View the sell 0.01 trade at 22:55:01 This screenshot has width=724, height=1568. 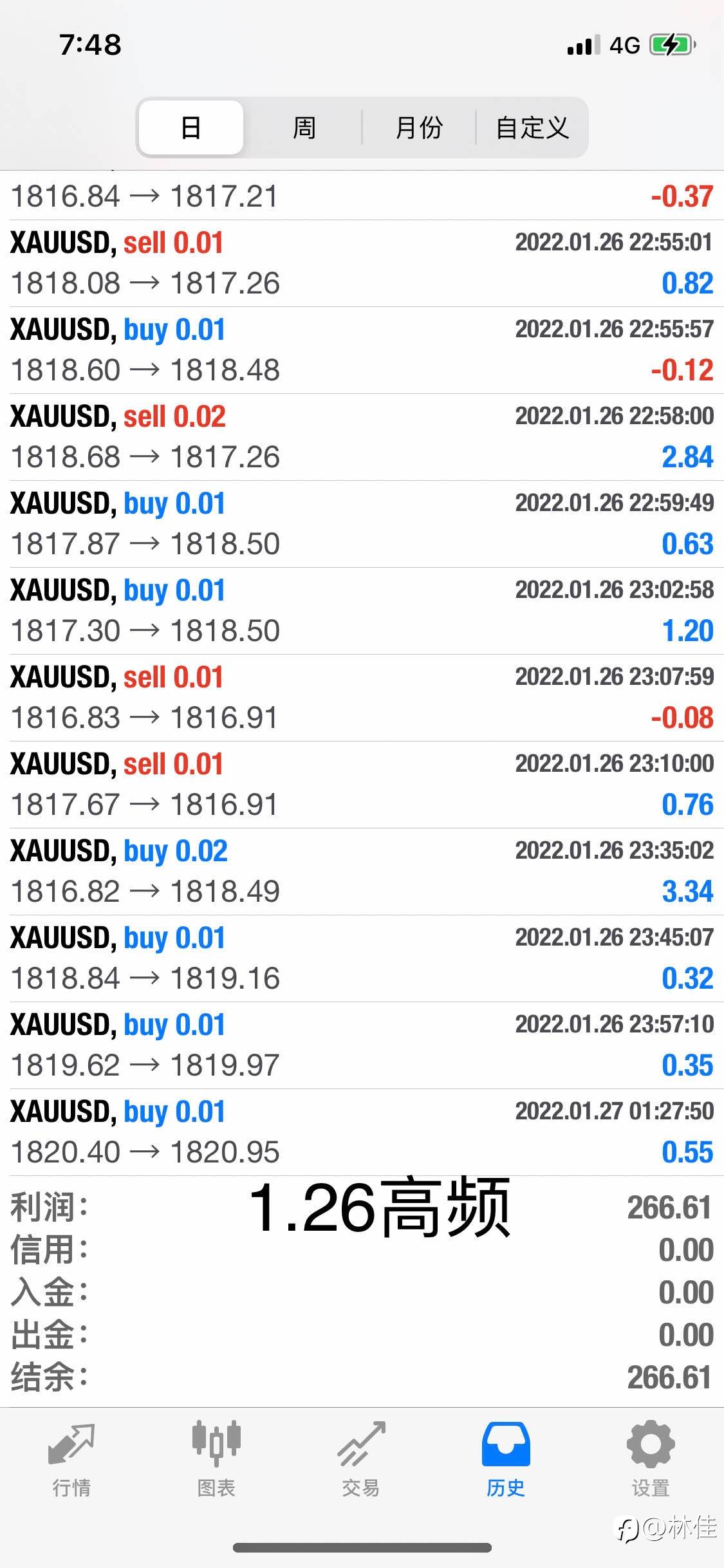[362, 263]
